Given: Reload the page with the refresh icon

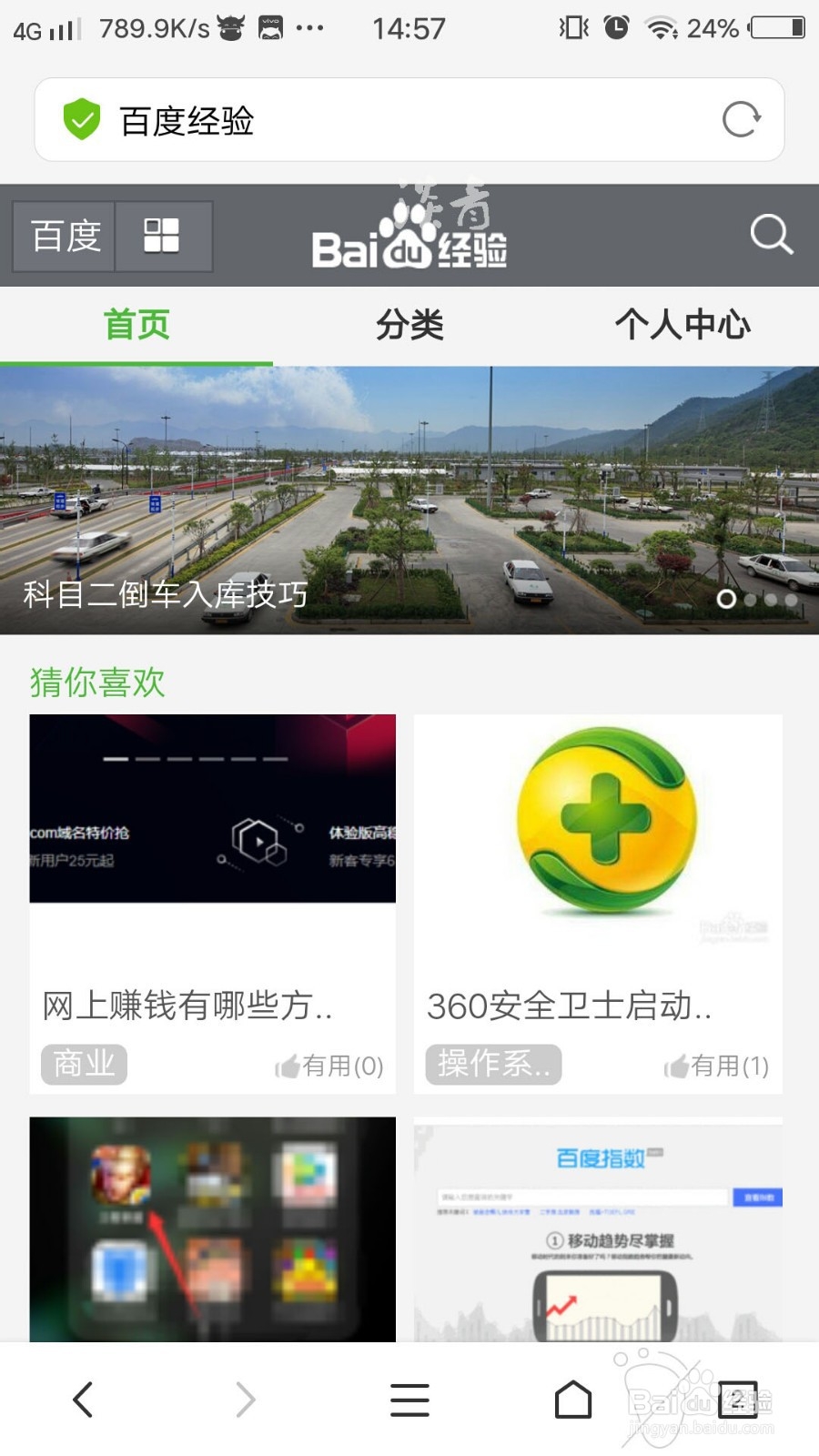Looking at the screenshot, I should coord(741,119).
